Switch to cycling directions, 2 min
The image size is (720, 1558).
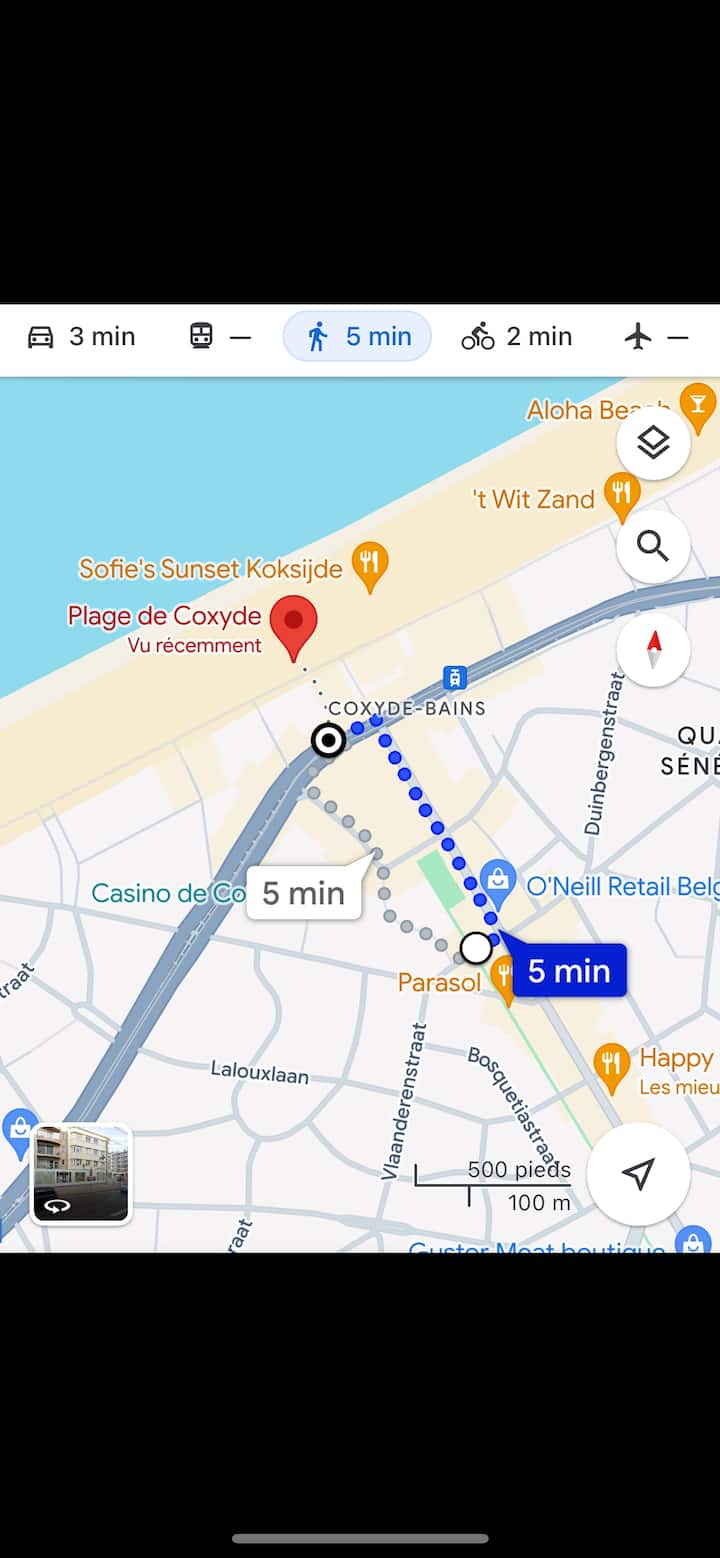pos(517,337)
